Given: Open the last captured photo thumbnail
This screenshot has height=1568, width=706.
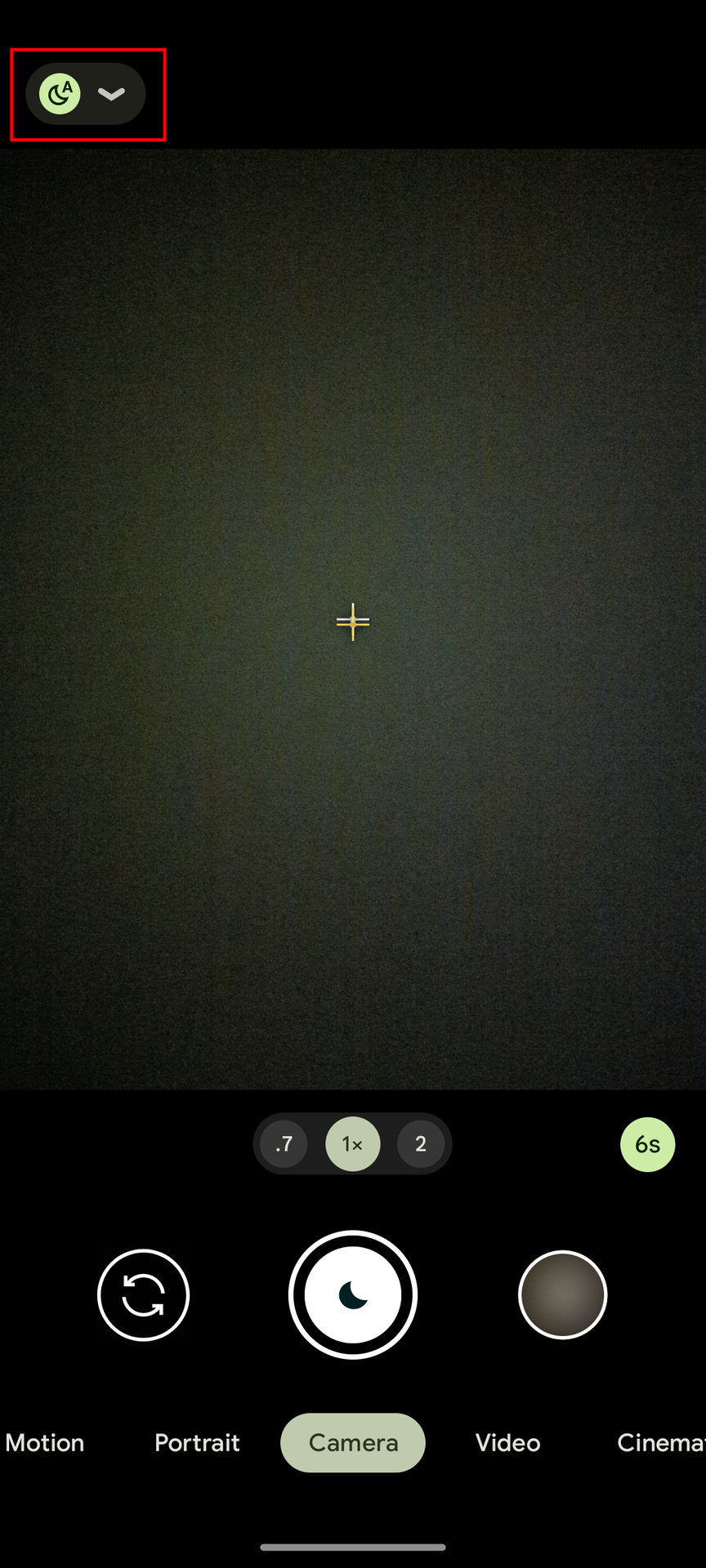Looking at the screenshot, I should [x=563, y=1295].
